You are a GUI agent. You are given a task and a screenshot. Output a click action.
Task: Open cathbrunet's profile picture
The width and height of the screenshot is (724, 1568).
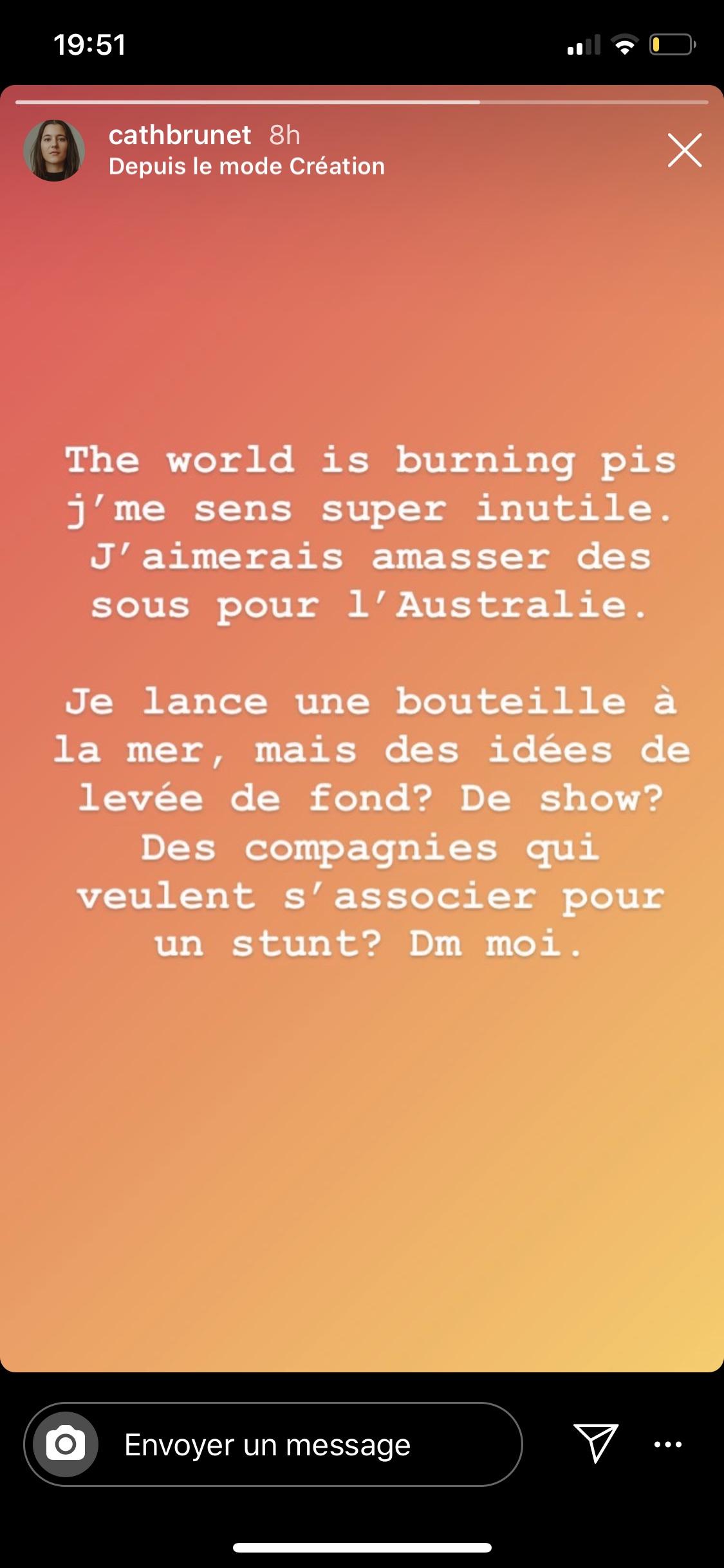click(x=54, y=151)
